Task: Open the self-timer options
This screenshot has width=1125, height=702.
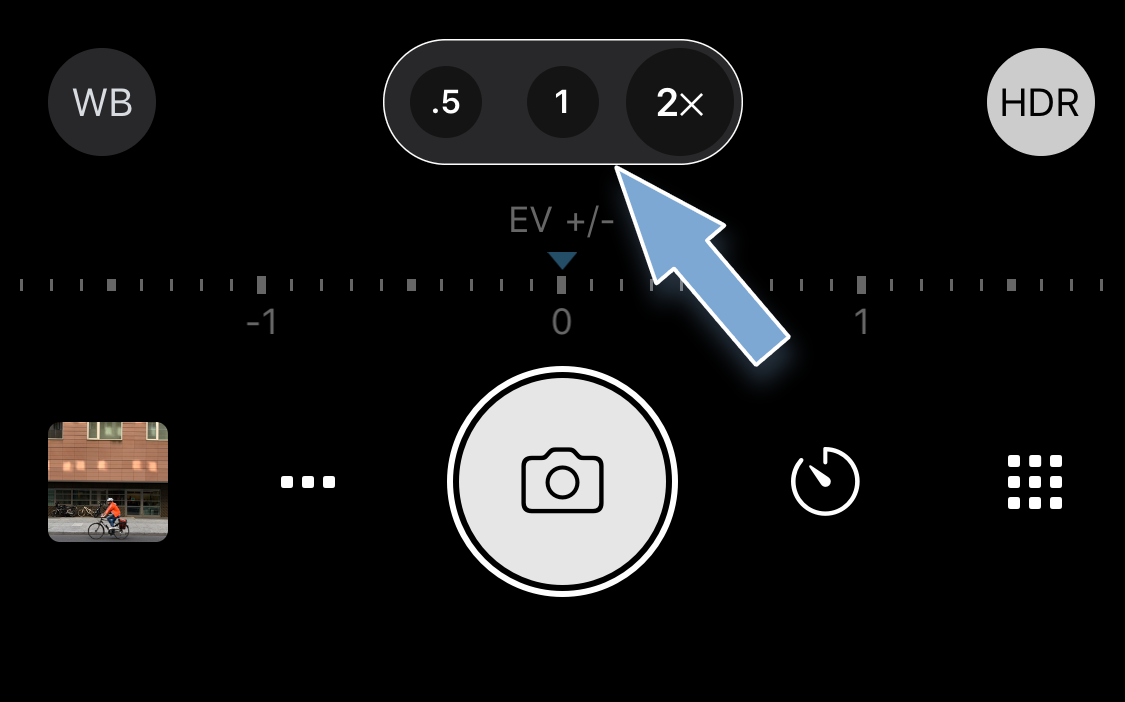Action: pyautogui.click(x=825, y=482)
